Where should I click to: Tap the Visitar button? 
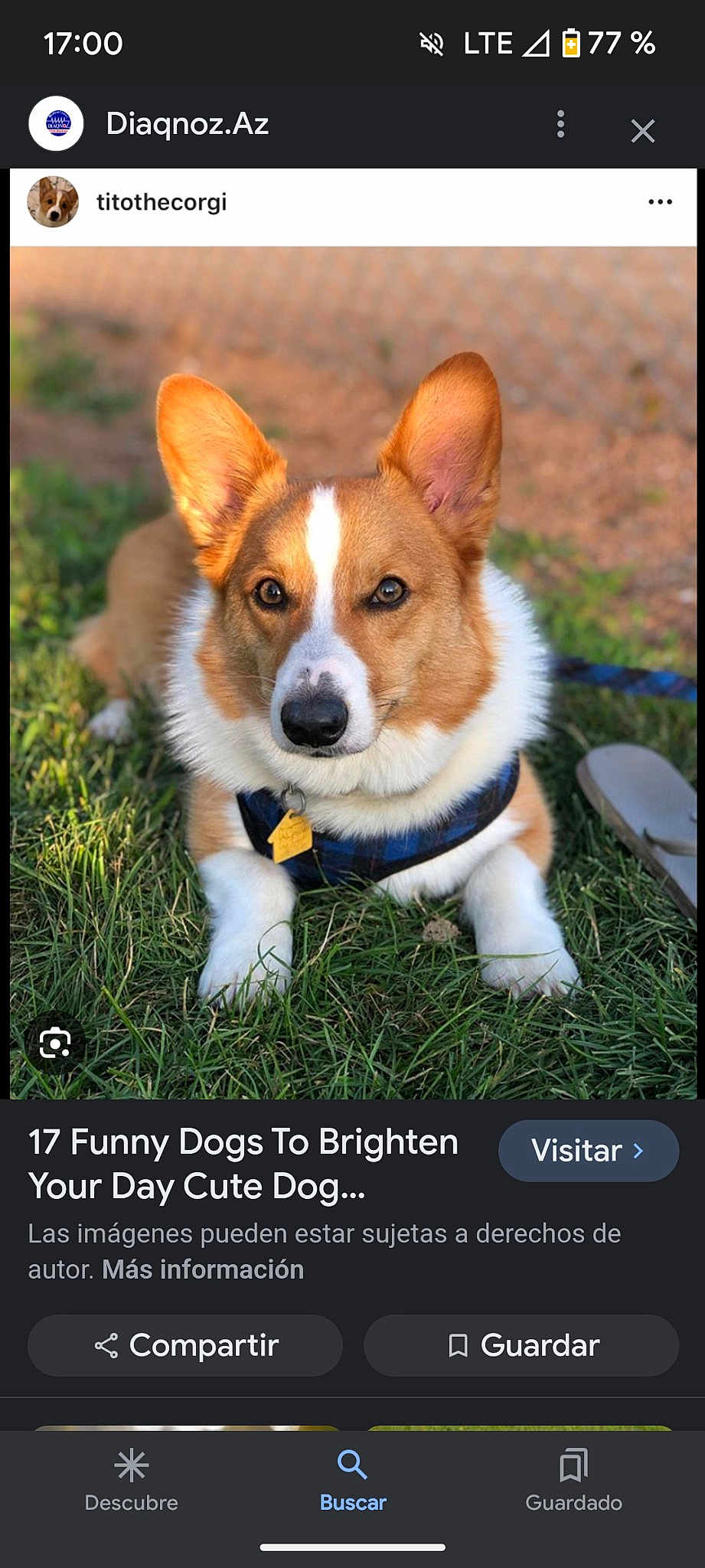point(588,1151)
